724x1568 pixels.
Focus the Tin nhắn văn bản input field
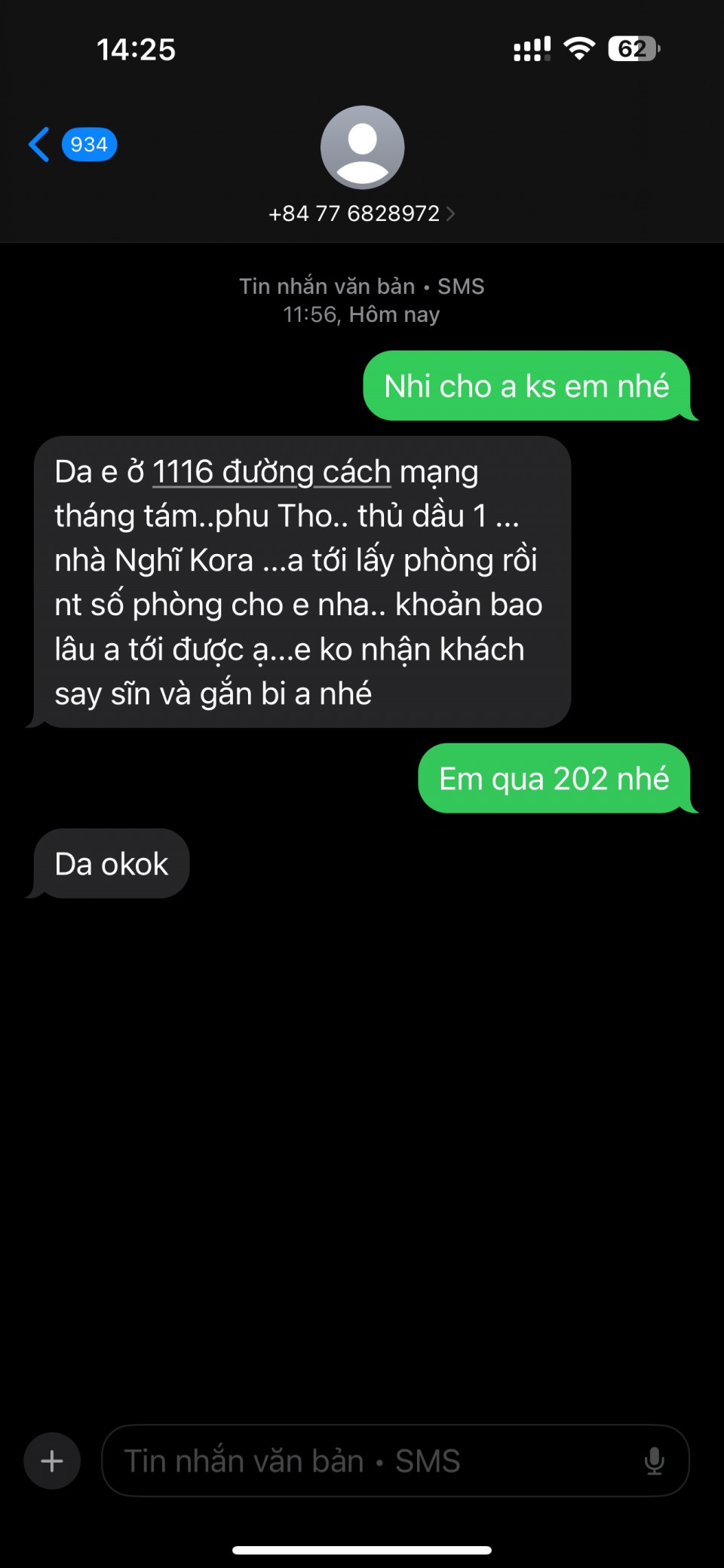point(370,1461)
